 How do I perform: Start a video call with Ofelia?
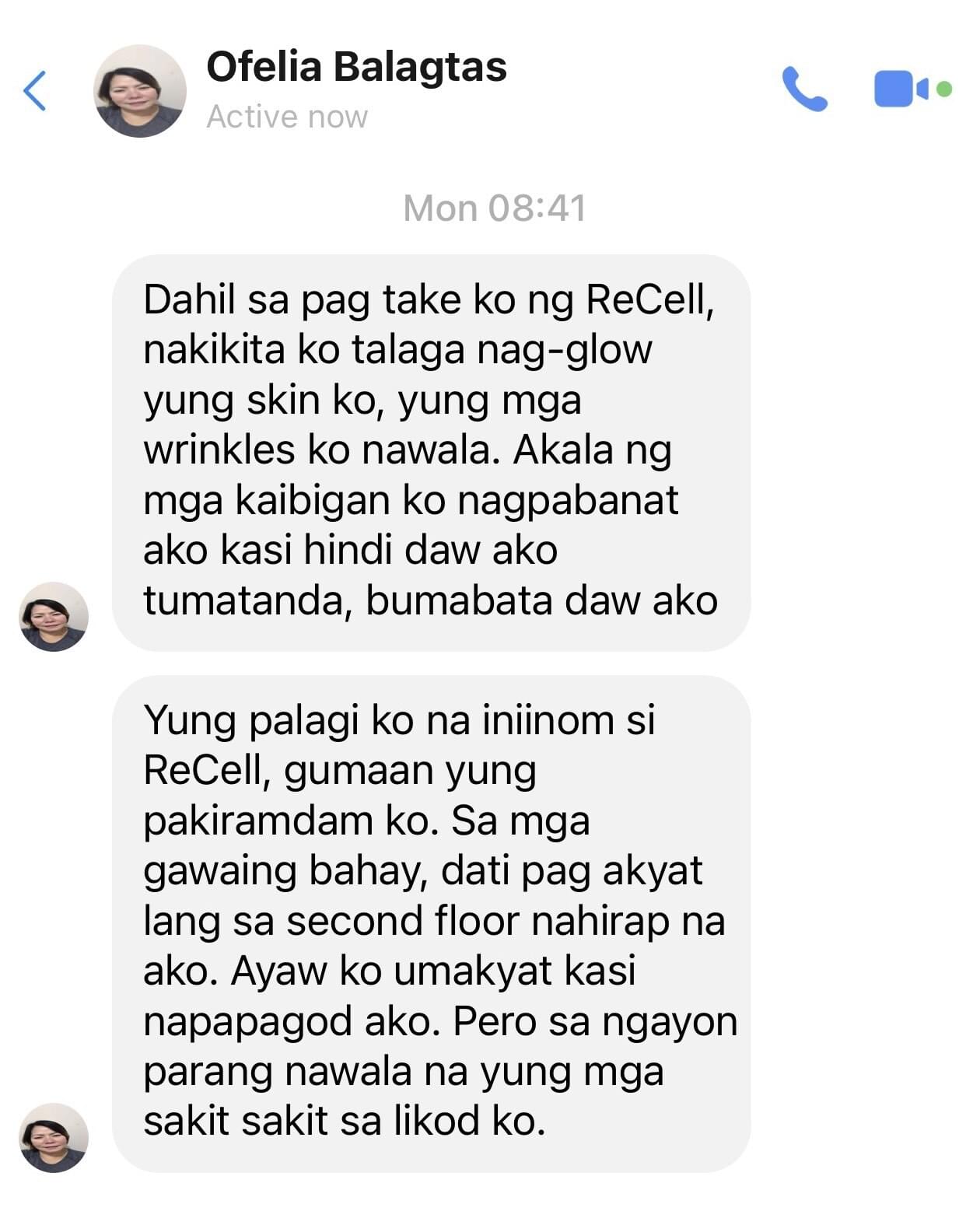click(x=901, y=89)
